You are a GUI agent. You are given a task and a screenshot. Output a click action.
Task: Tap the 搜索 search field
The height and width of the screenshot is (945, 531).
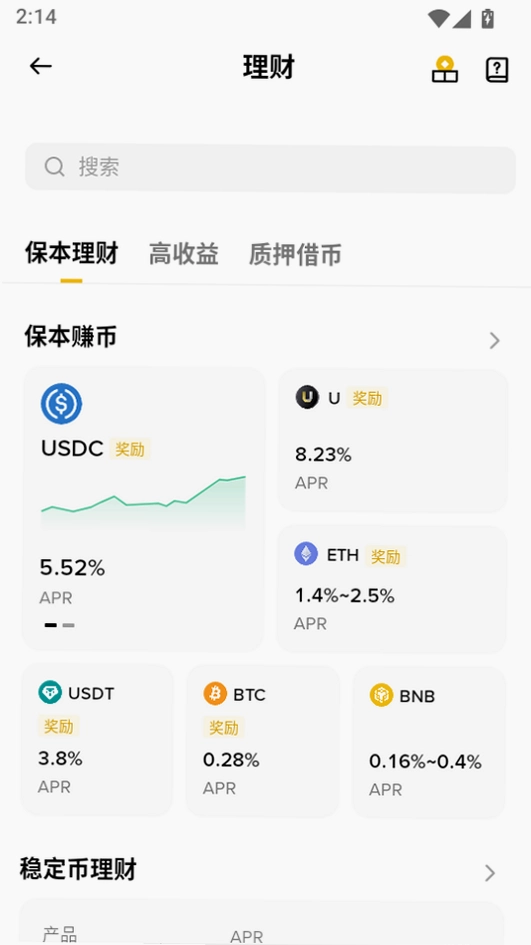tap(270, 168)
